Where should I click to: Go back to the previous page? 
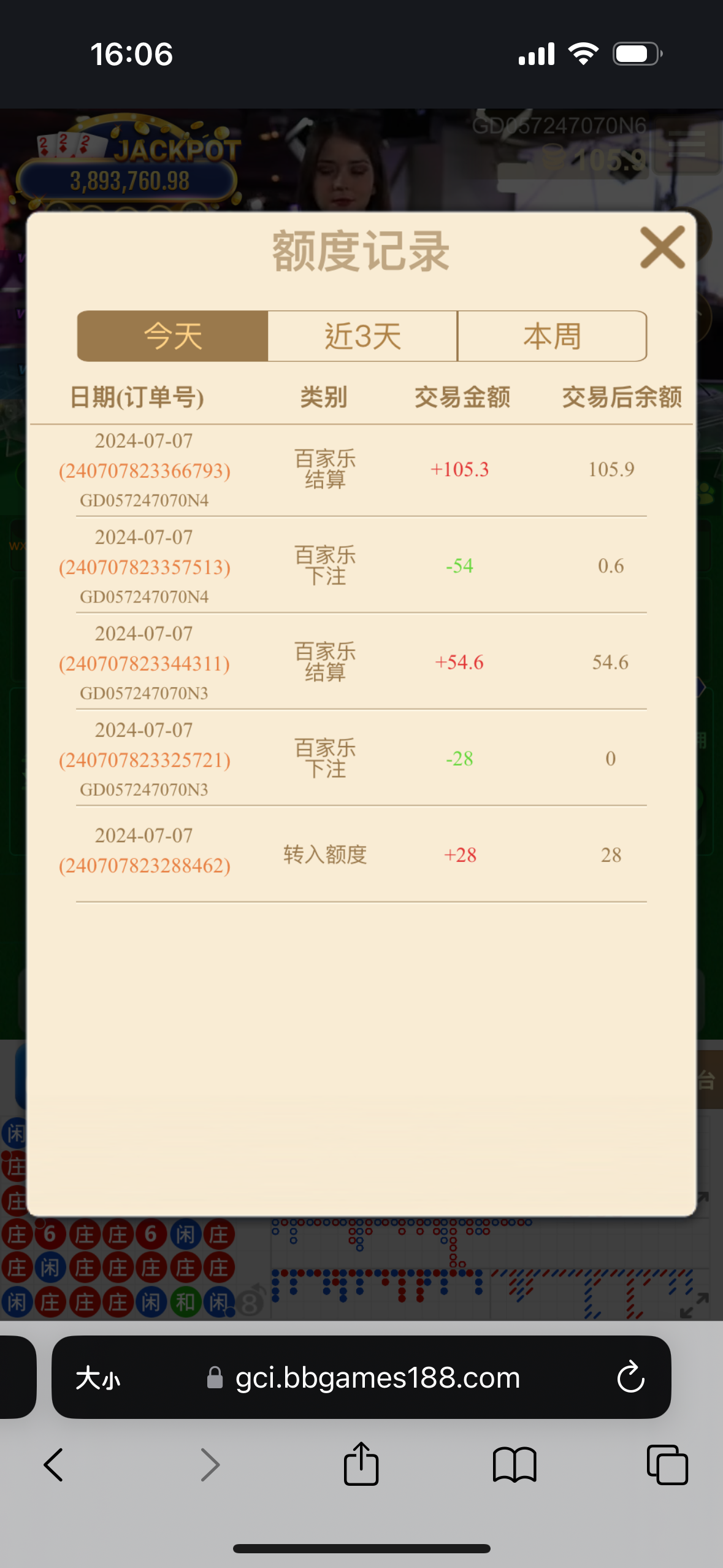click(54, 1465)
